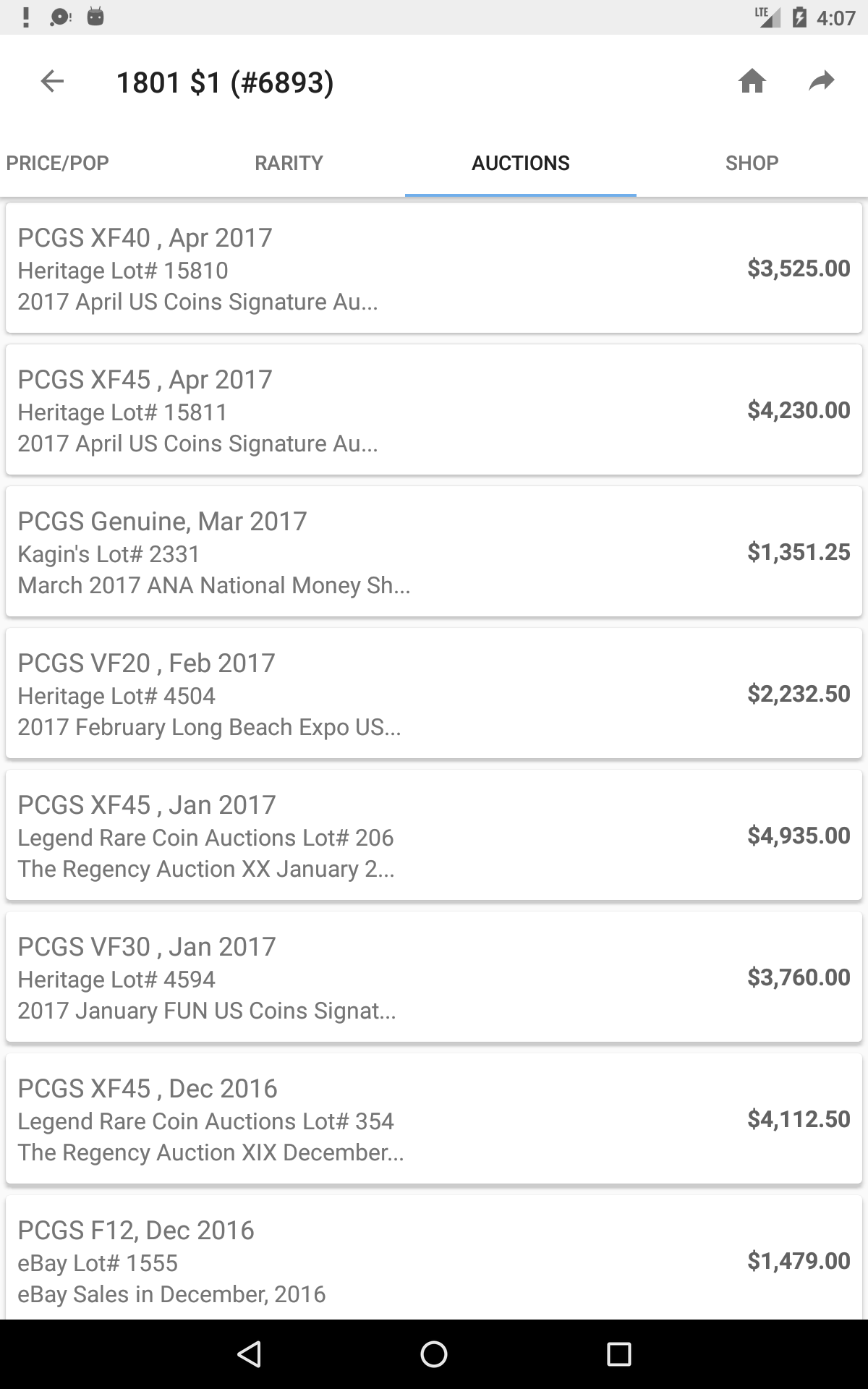This screenshot has height=1389, width=868.
Task: Share this 1801 $1 coin page
Action: tap(822, 81)
